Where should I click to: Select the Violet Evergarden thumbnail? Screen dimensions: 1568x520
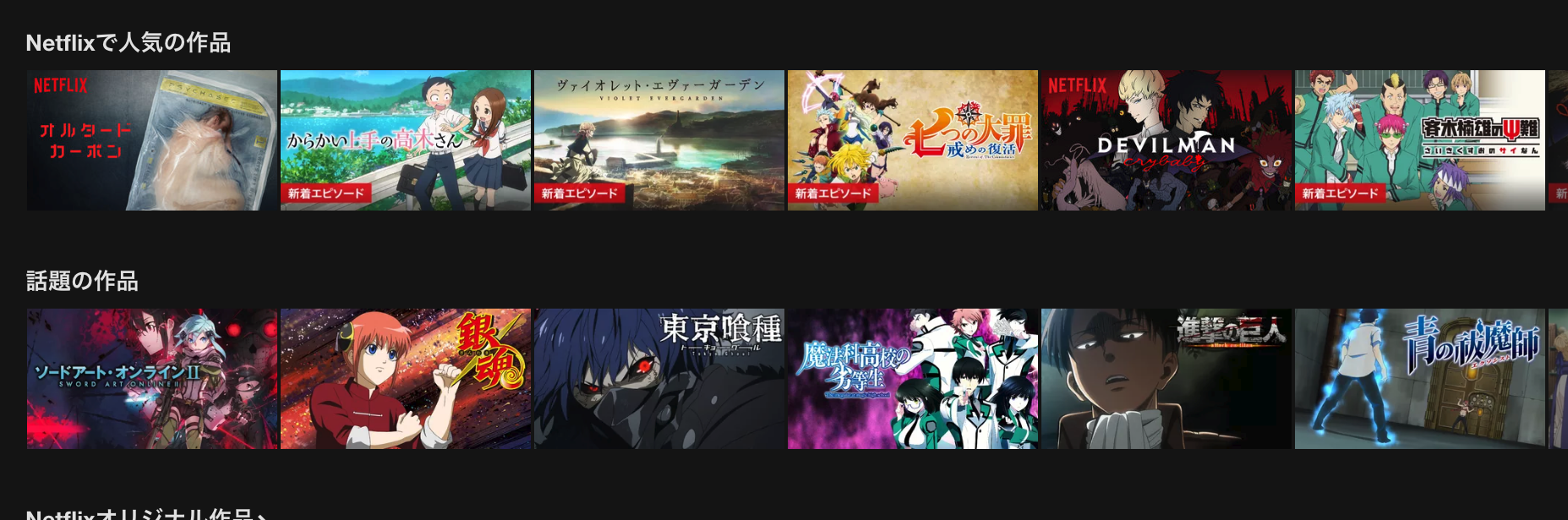[x=659, y=140]
